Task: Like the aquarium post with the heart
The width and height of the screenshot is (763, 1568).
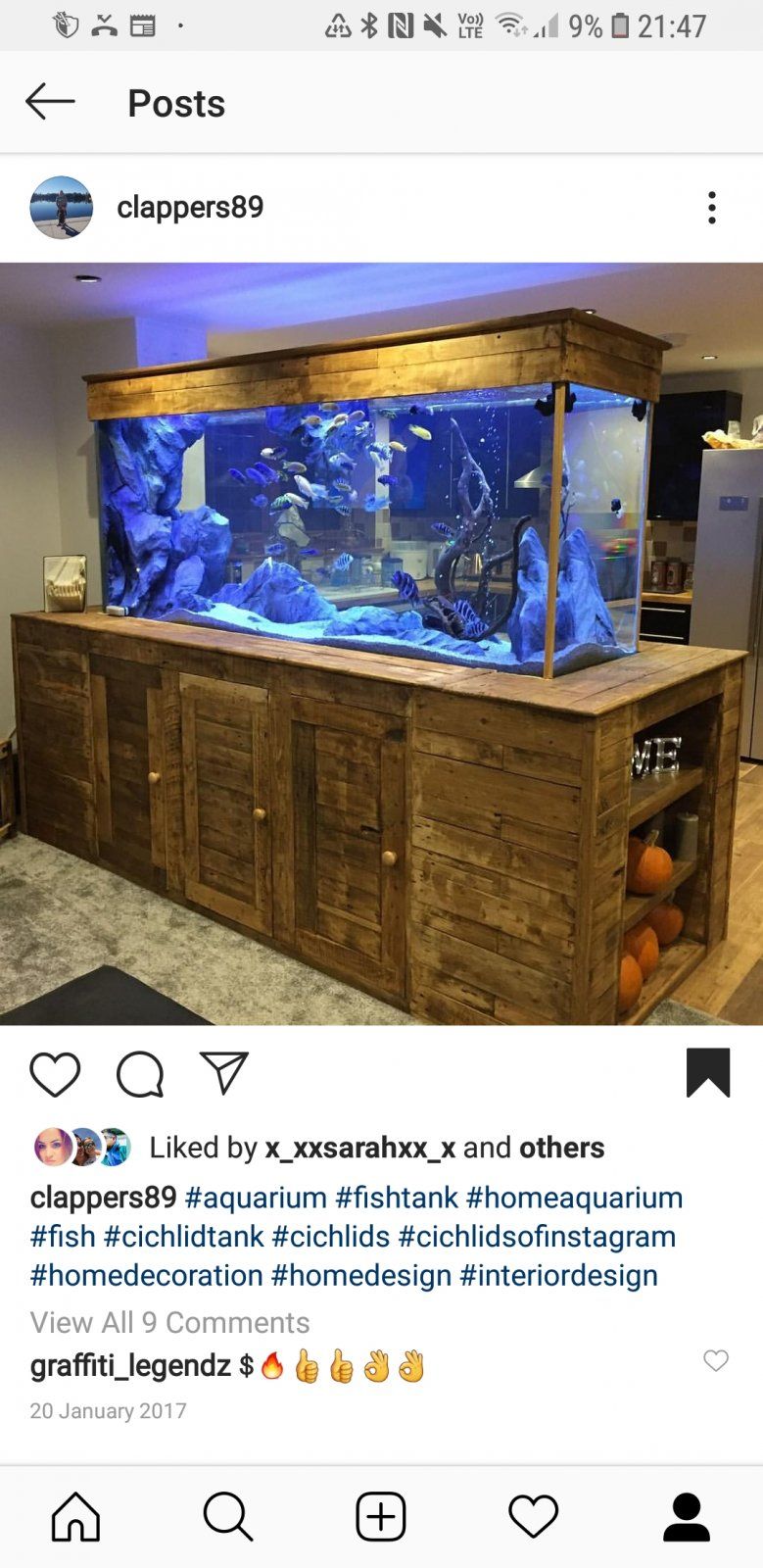Action: (x=55, y=1074)
